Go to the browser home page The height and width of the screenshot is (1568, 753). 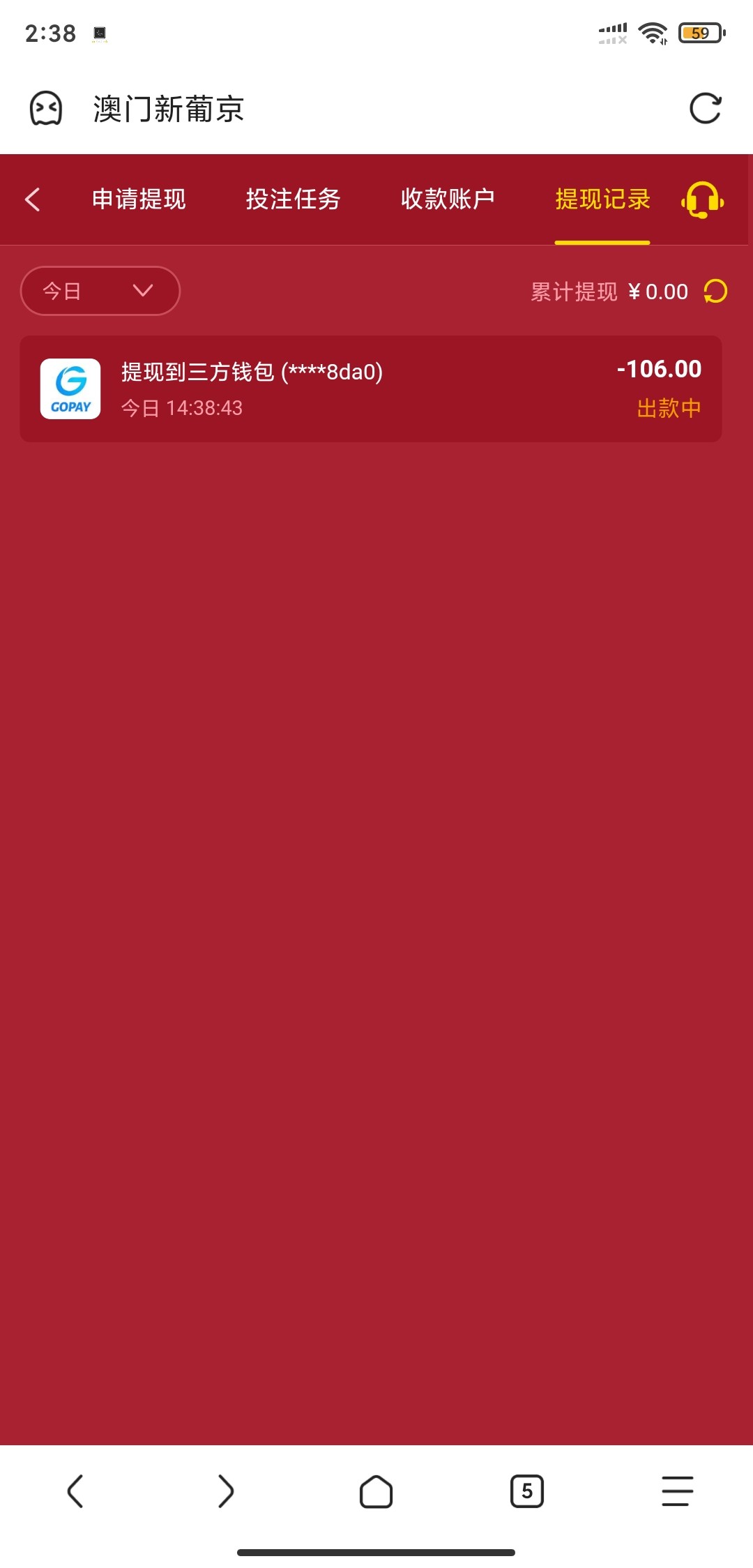376,1491
